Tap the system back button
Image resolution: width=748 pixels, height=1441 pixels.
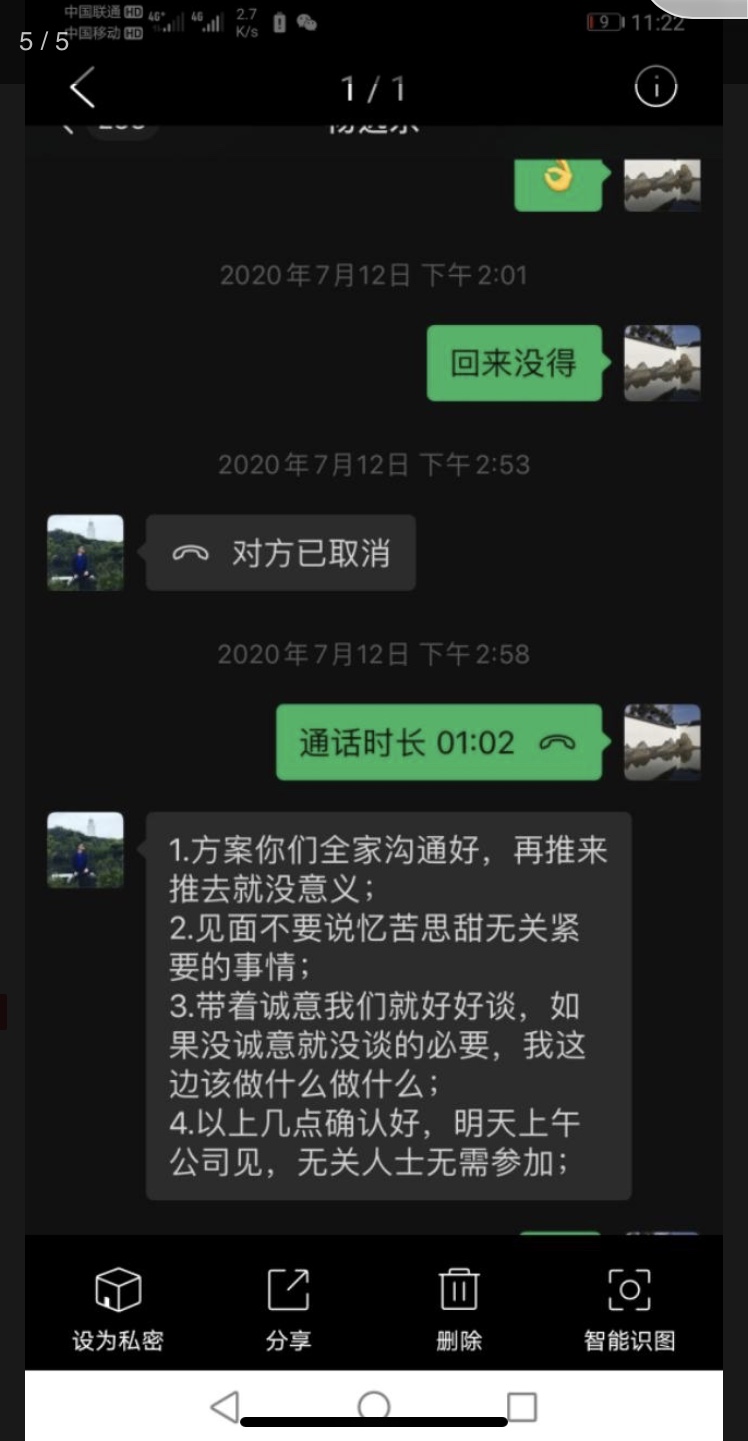pyautogui.click(x=225, y=1406)
